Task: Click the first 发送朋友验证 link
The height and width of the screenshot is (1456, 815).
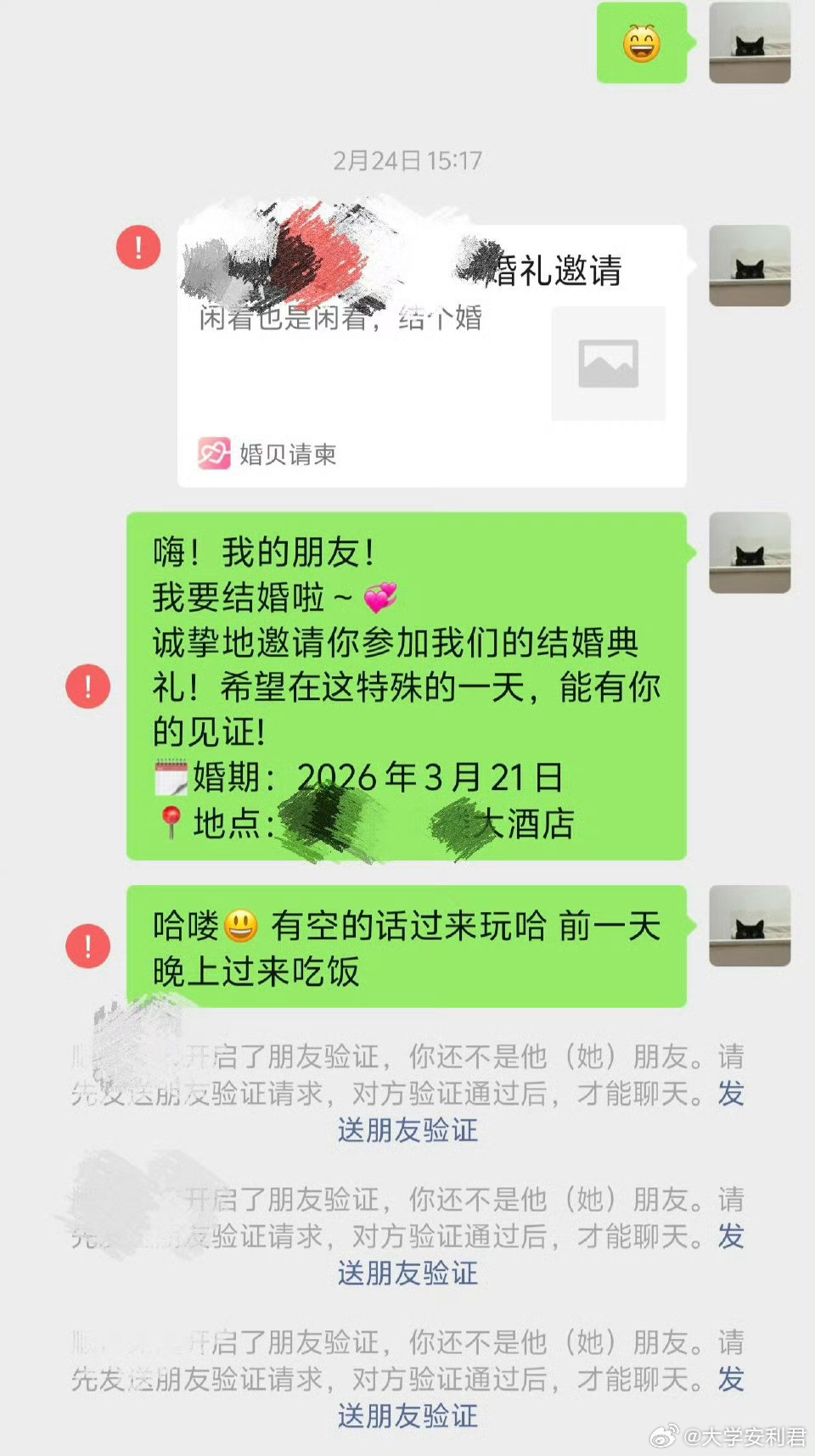Action: [407, 1131]
